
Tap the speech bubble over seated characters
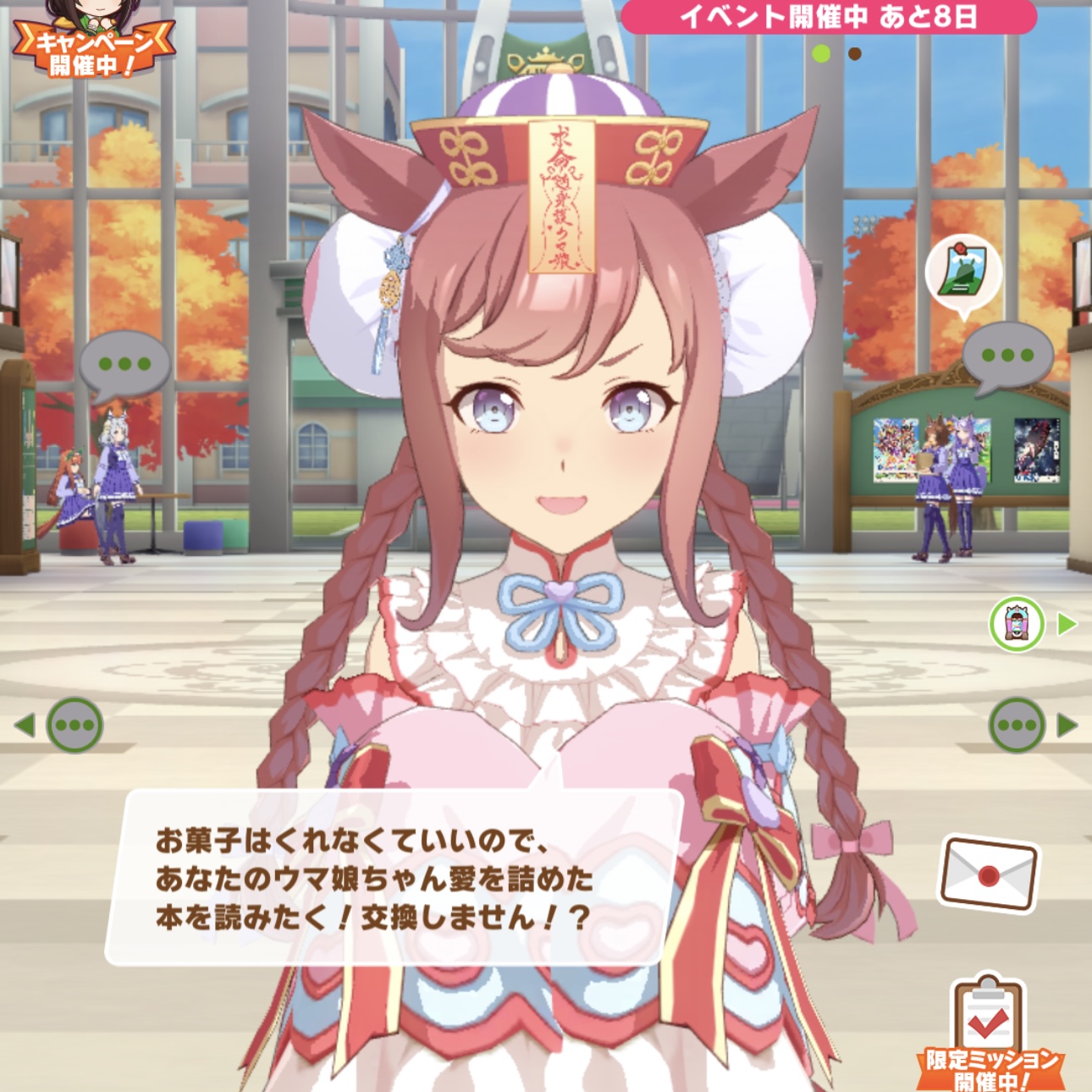124,365
